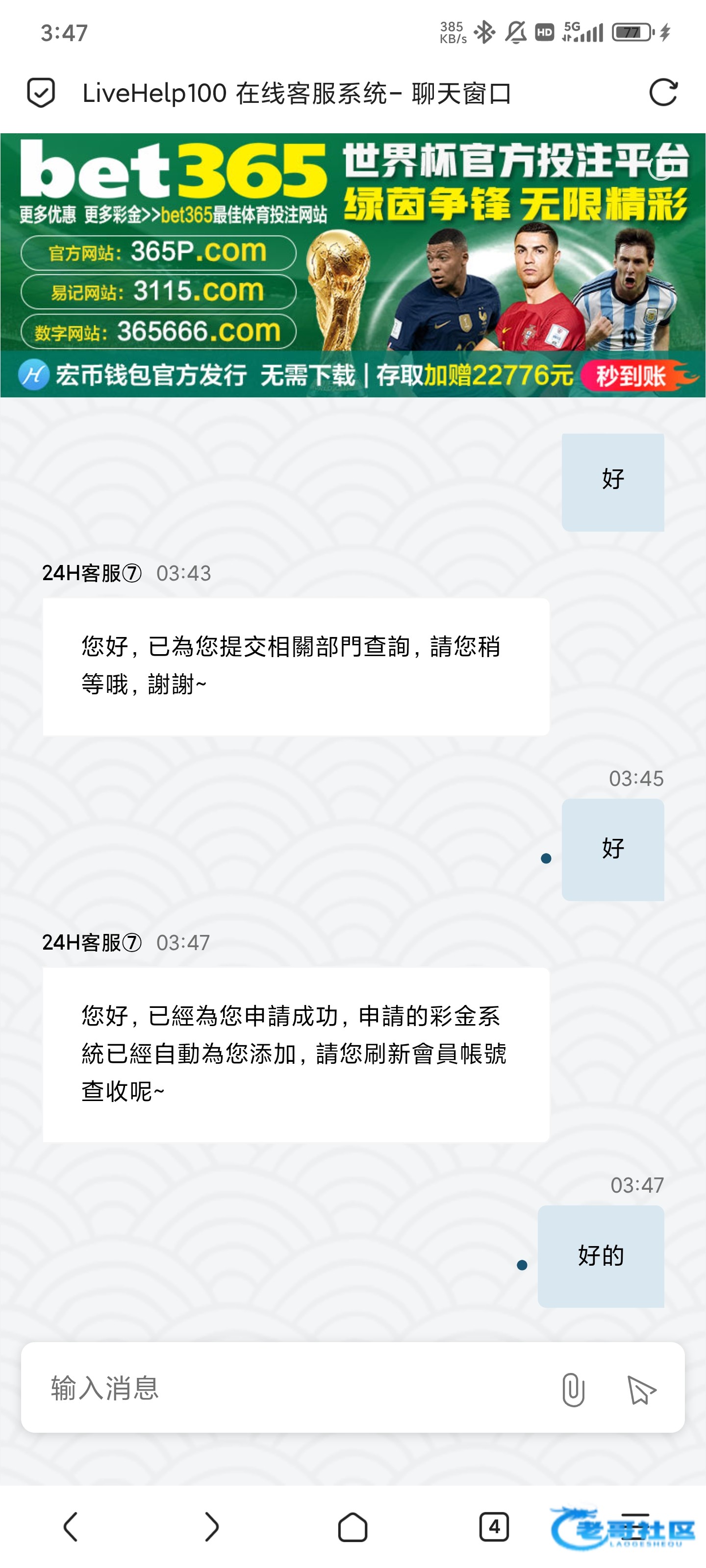The height and width of the screenshot is (1568, 706).
Task: Open the bet365 banner at the top
Action: click(x=353, y=266)
